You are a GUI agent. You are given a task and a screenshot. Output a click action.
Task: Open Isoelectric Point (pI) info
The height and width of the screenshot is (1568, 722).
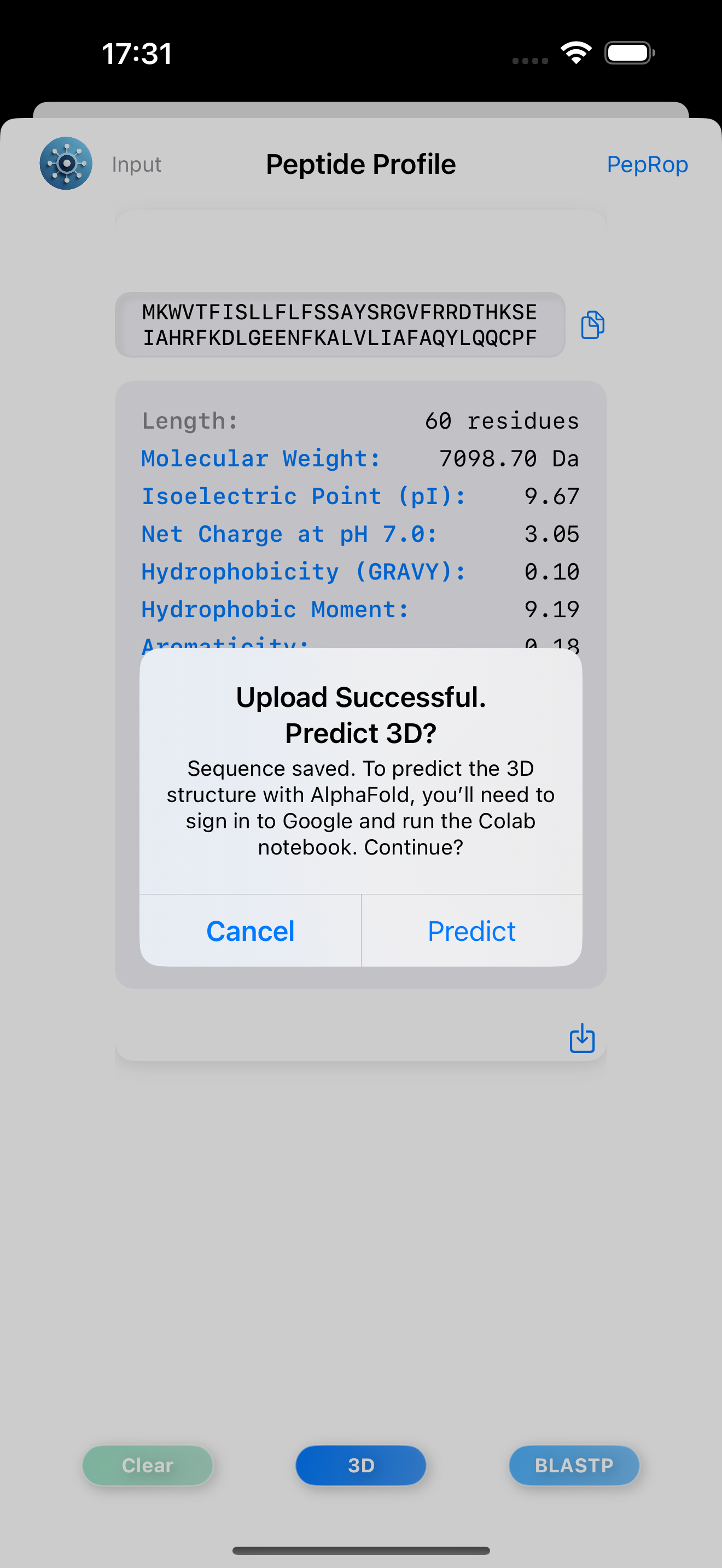click(x=303, y=496)
